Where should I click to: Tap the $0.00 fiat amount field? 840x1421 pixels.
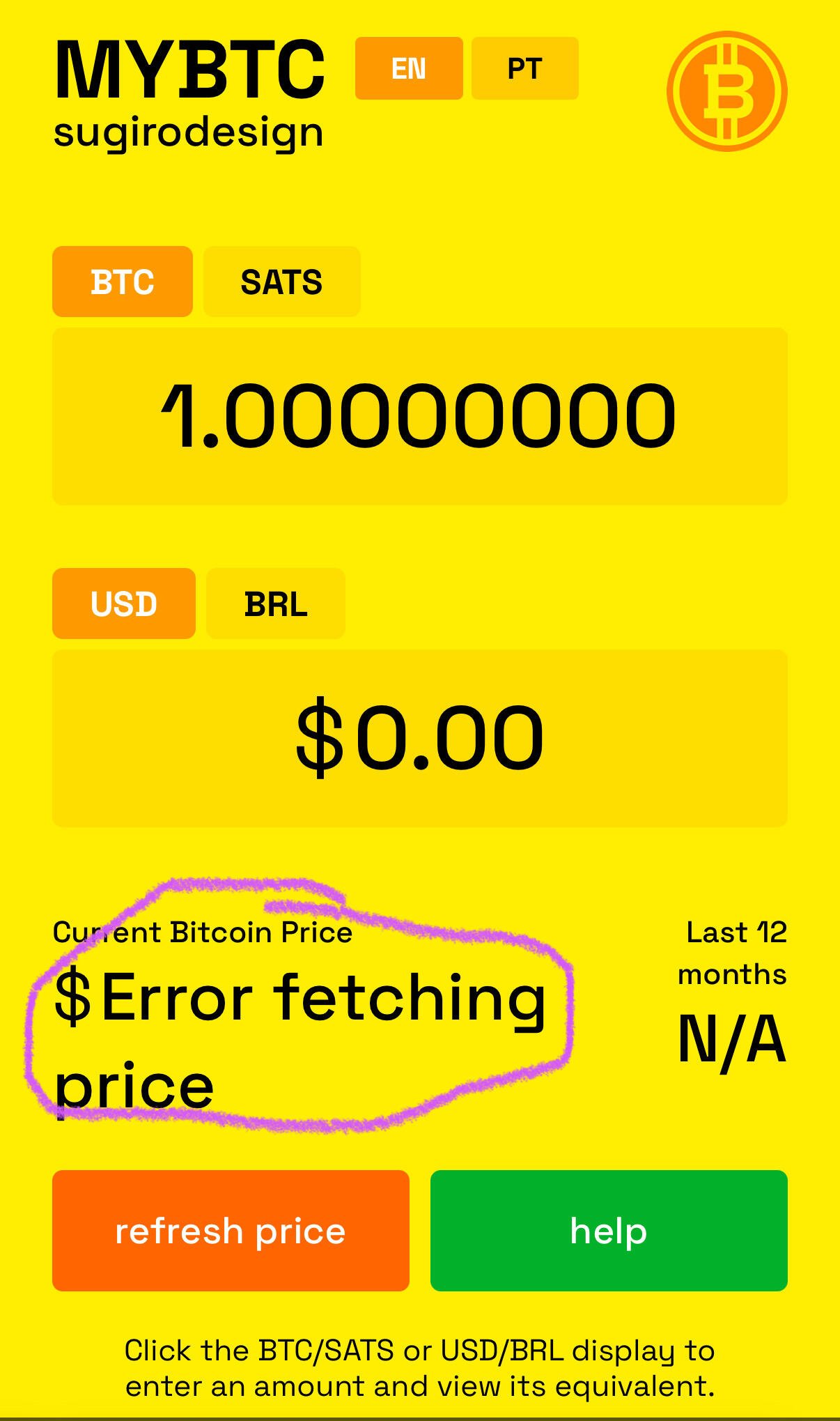tap(420, 738)
